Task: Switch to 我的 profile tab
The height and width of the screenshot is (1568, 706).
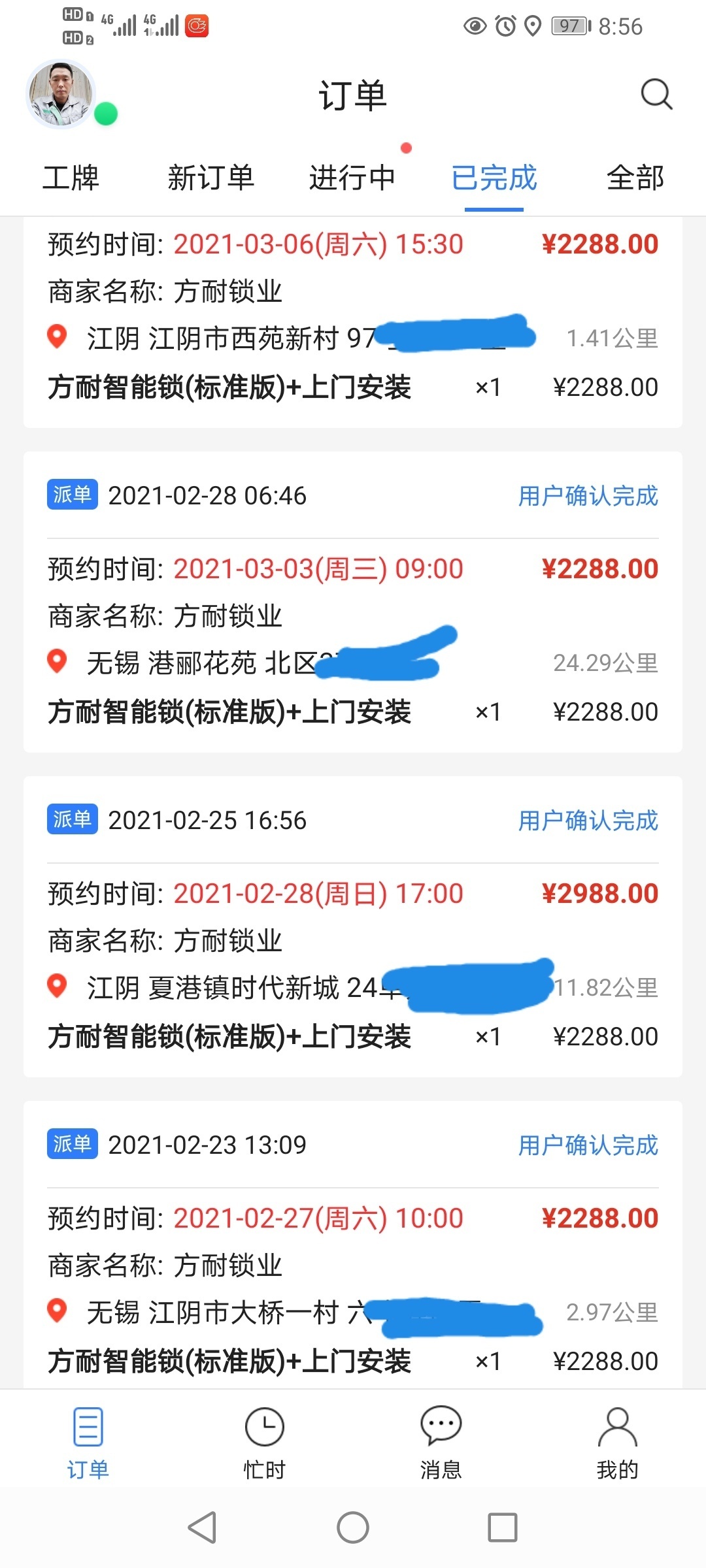Action: 617,1442
